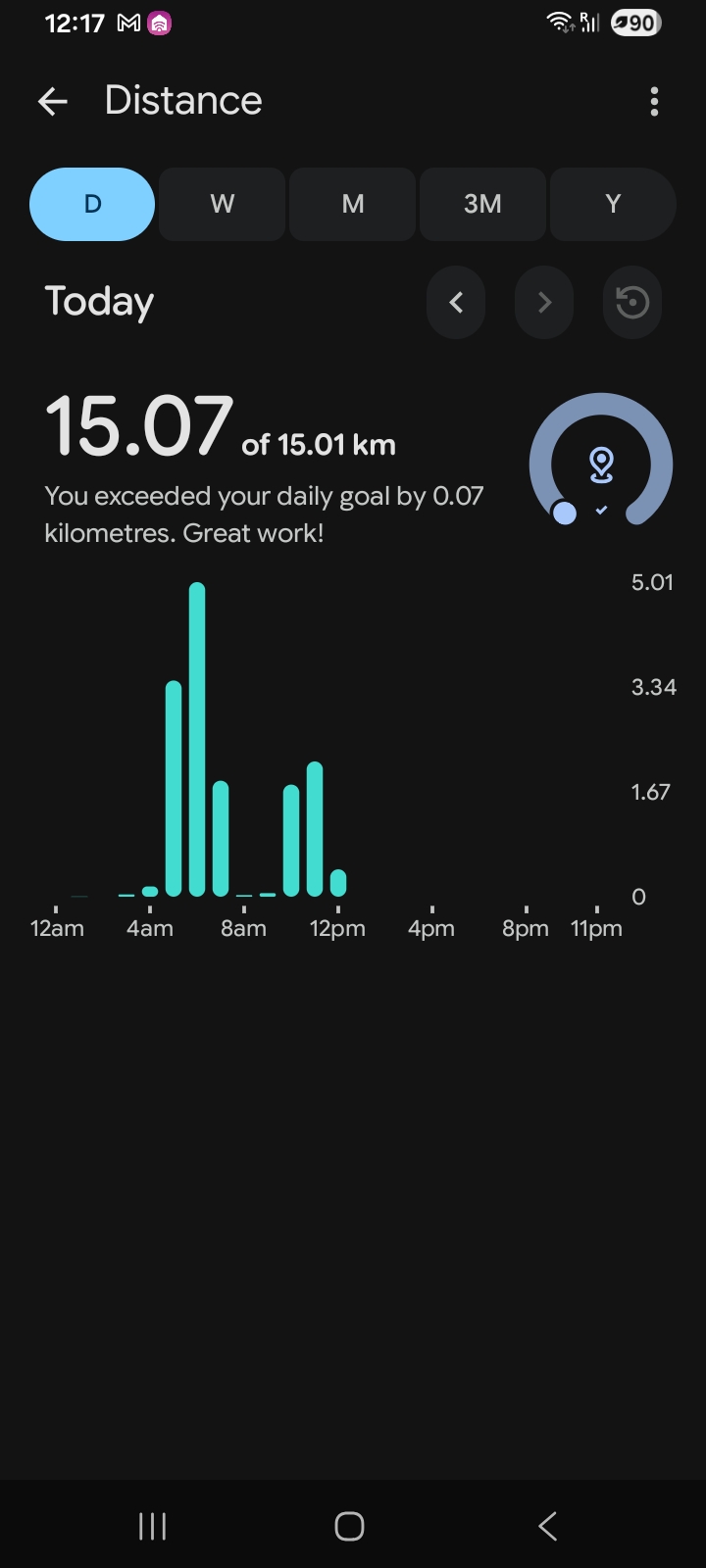Switch to the Y yearly view
706x1568 pixels.
click(x=613, y=204)
